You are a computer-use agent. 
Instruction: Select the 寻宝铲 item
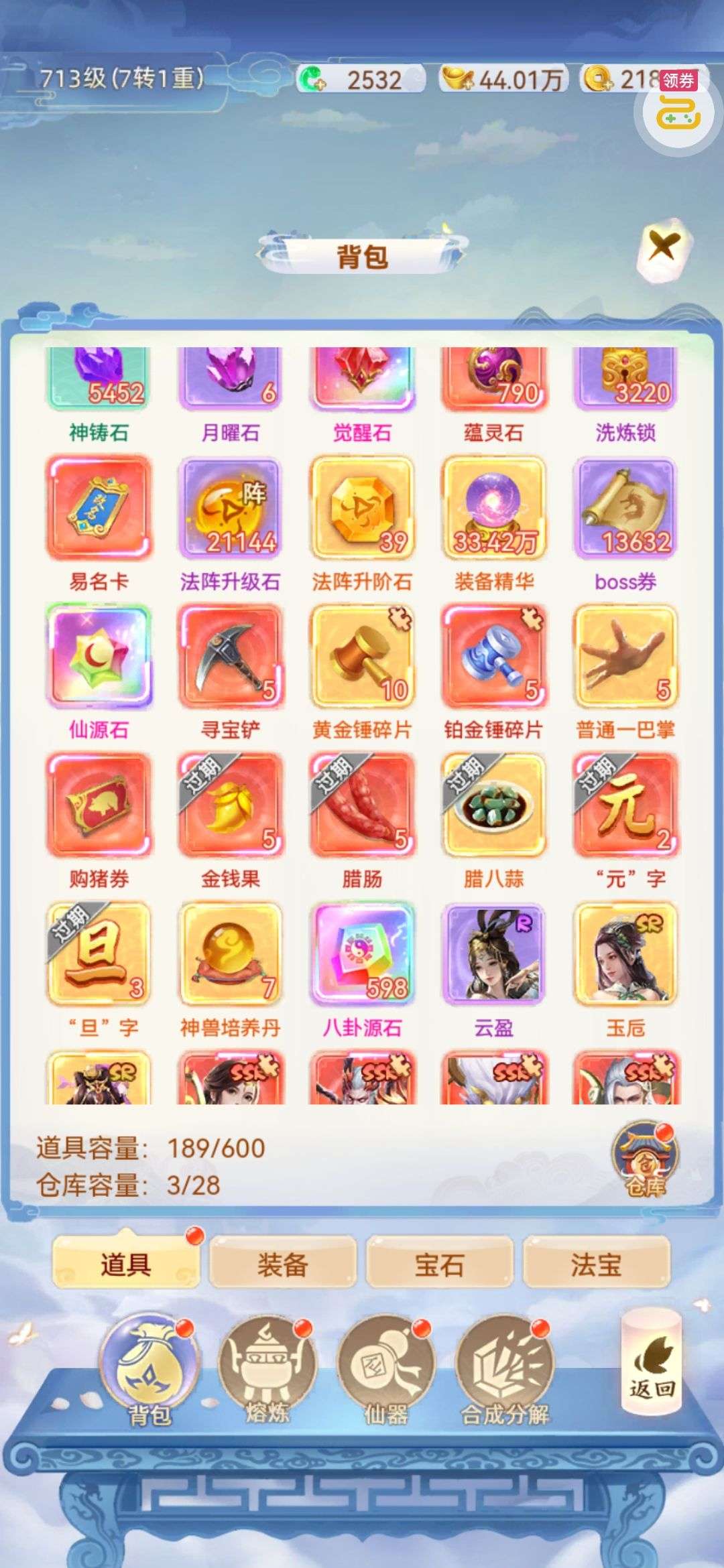pyautogui.click(x=230, y=658)
